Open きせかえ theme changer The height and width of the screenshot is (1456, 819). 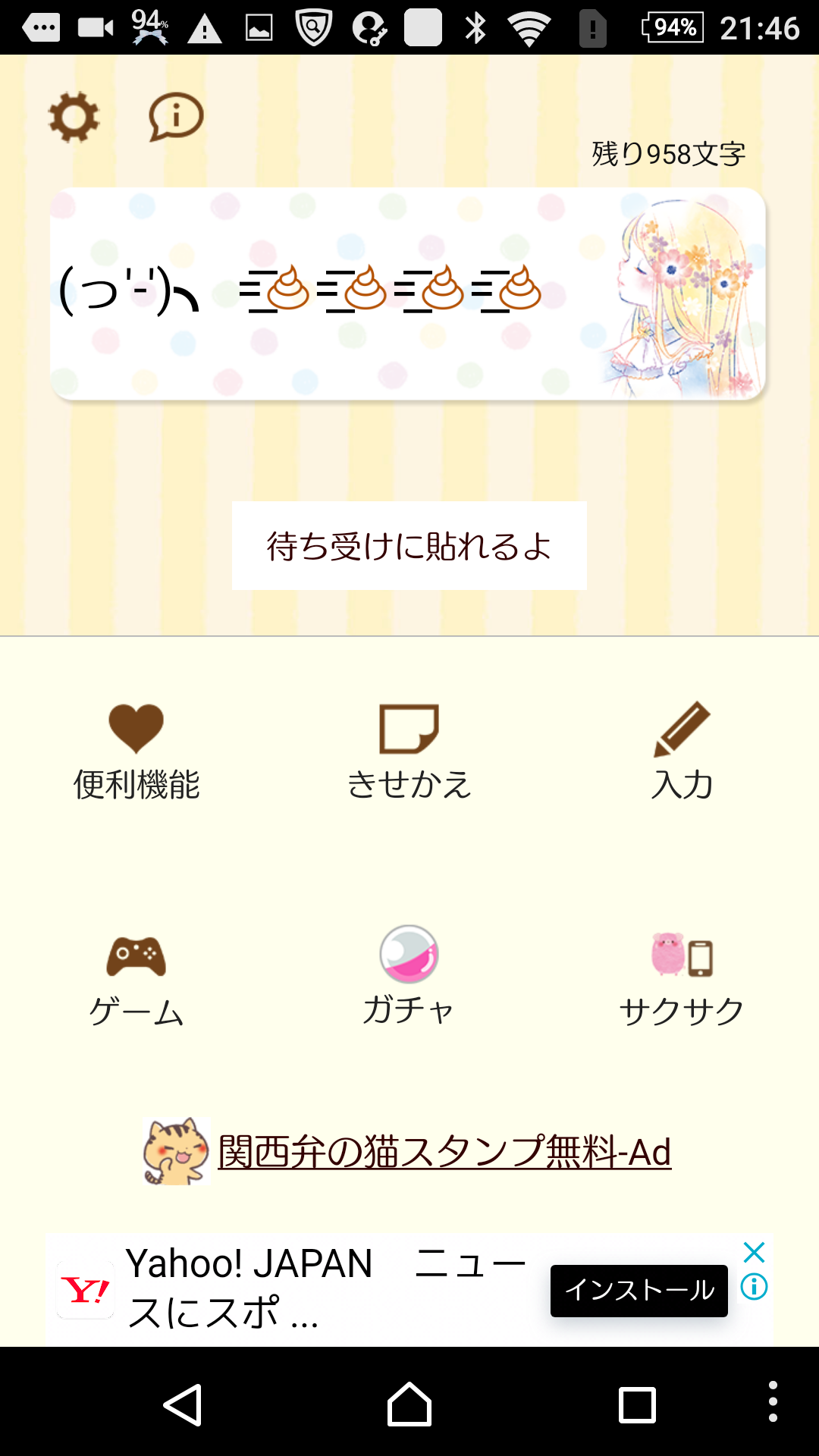pos(409,752)
